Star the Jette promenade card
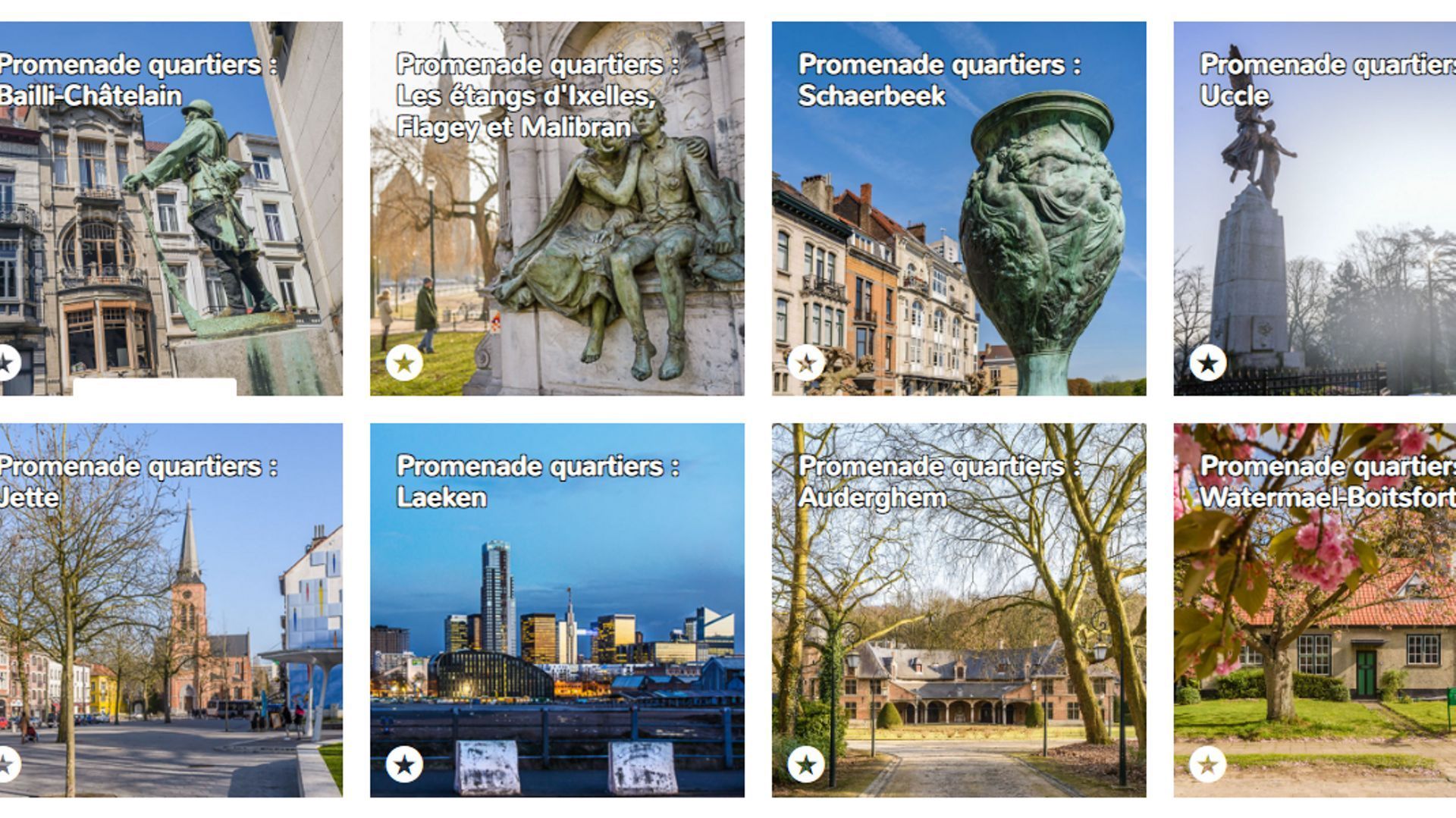Viewport: 1456px width, 818px height. point(6,764)
